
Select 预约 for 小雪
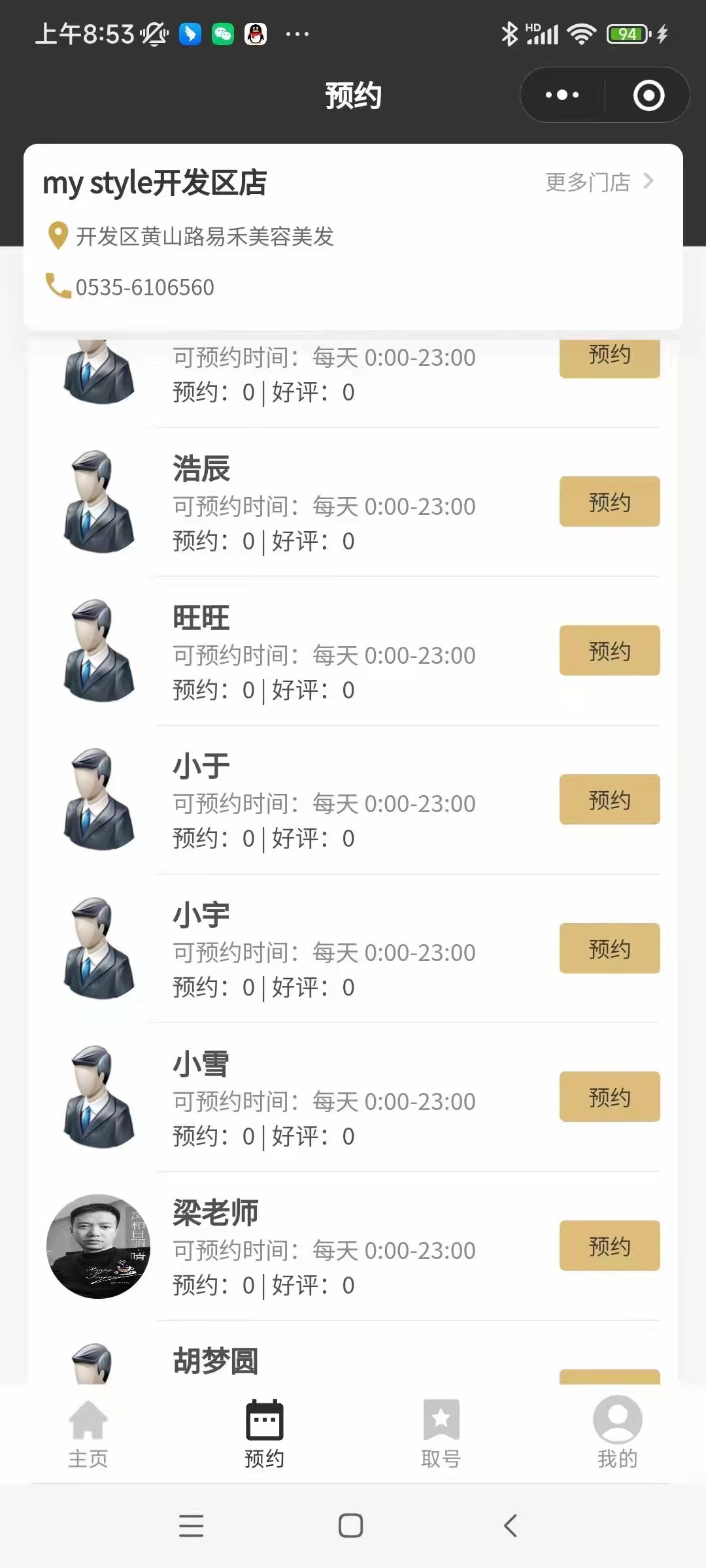coord(609,1097)
